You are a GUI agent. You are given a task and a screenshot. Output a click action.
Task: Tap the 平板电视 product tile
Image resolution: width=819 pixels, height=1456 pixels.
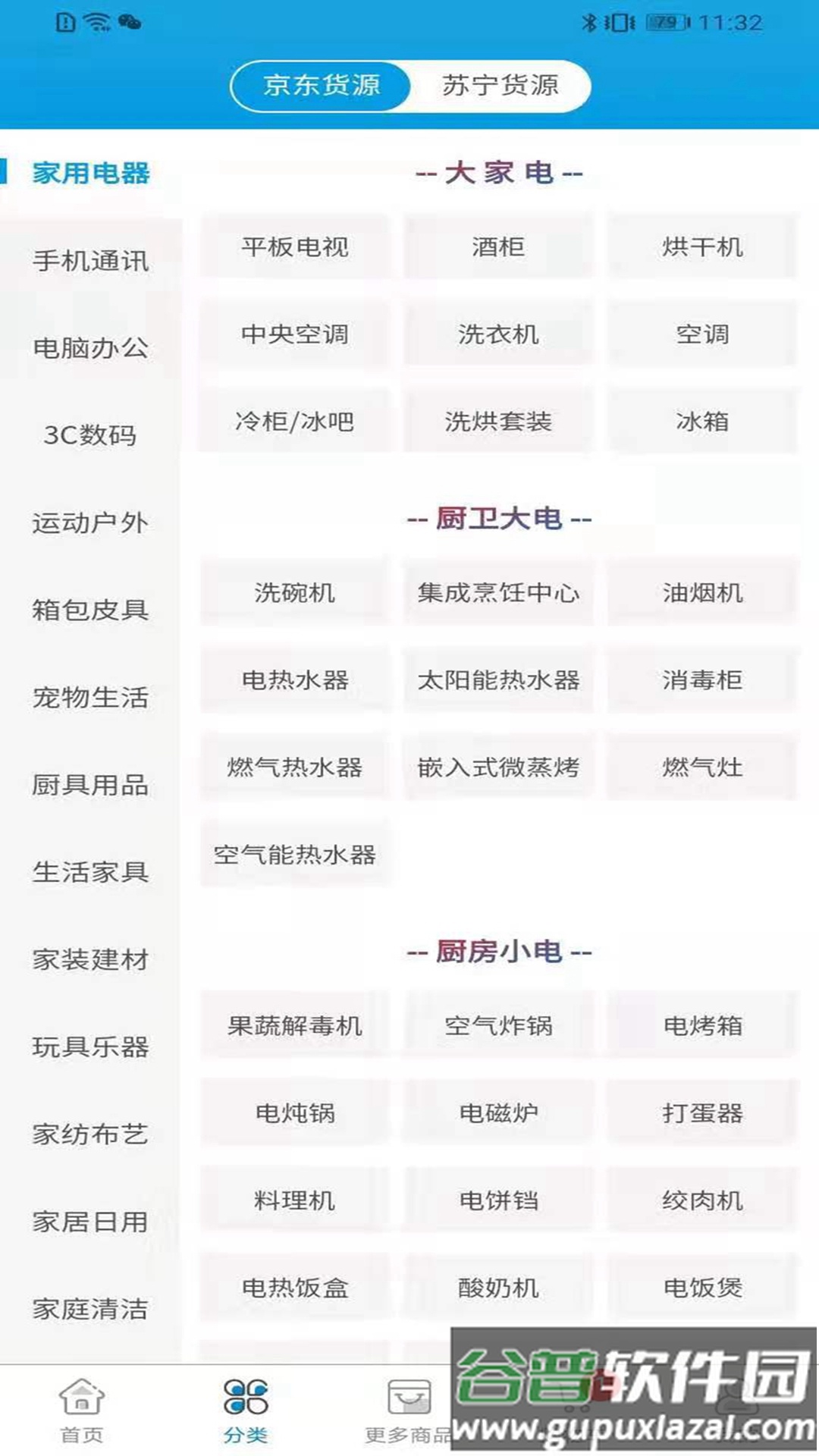(x=294, y=247)
